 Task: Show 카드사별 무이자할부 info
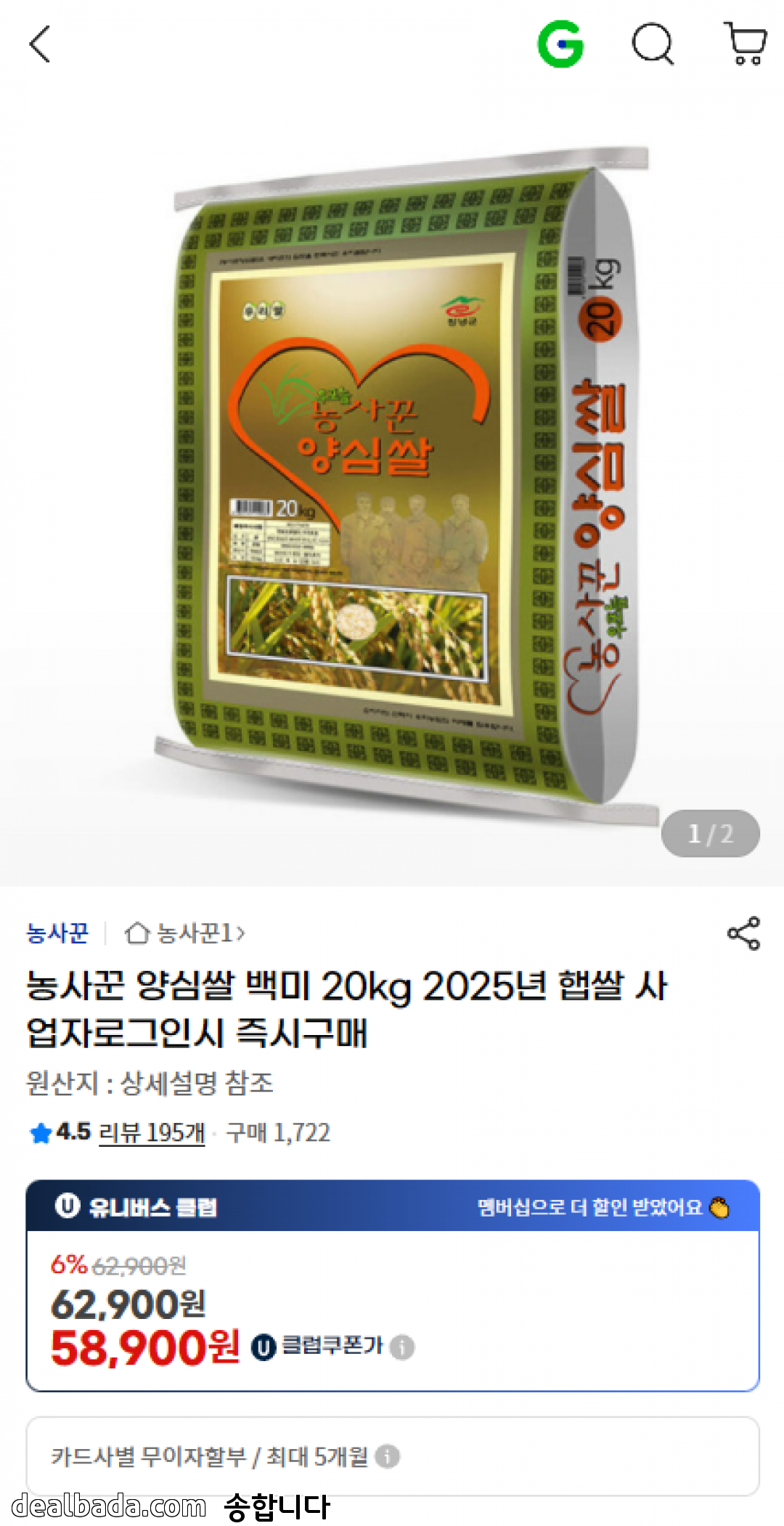(388, 1456)
